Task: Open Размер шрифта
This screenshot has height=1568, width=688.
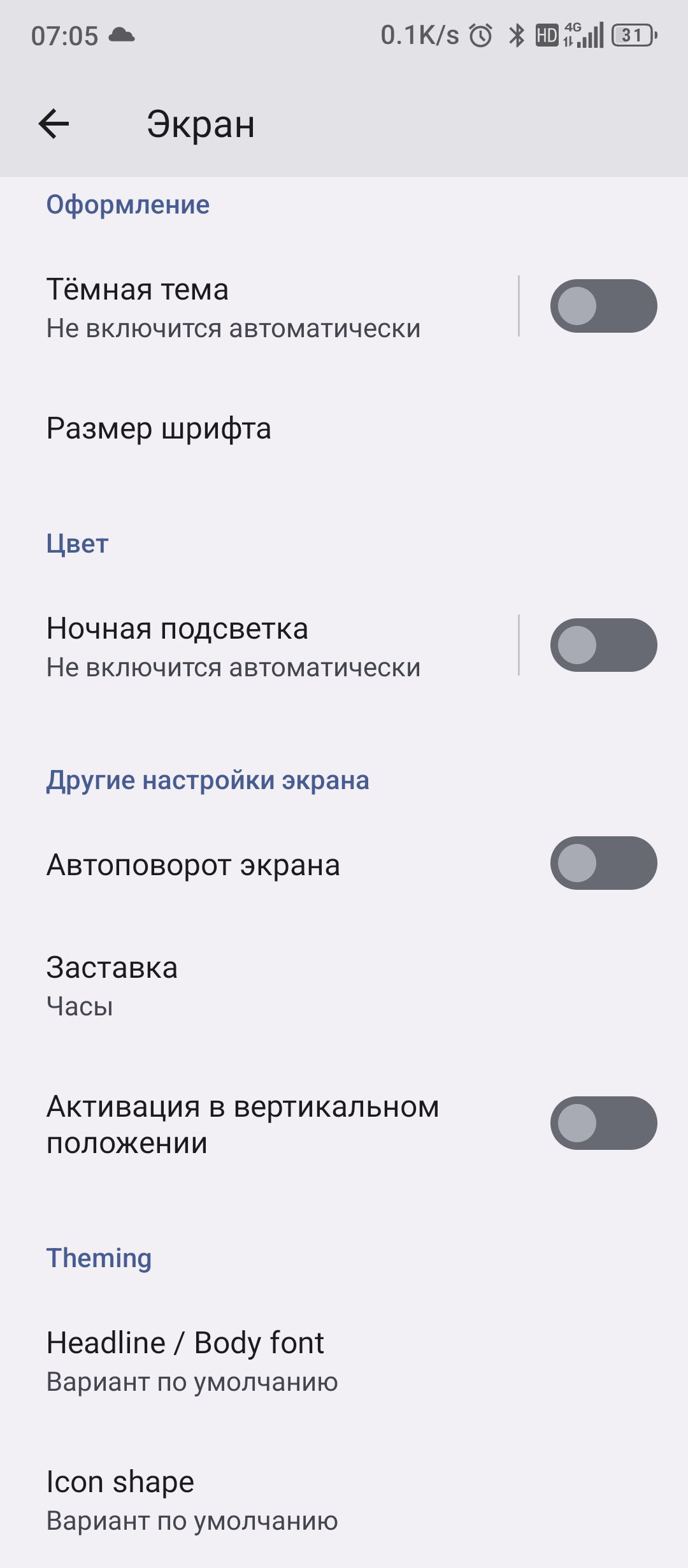Action: (255, 428)
